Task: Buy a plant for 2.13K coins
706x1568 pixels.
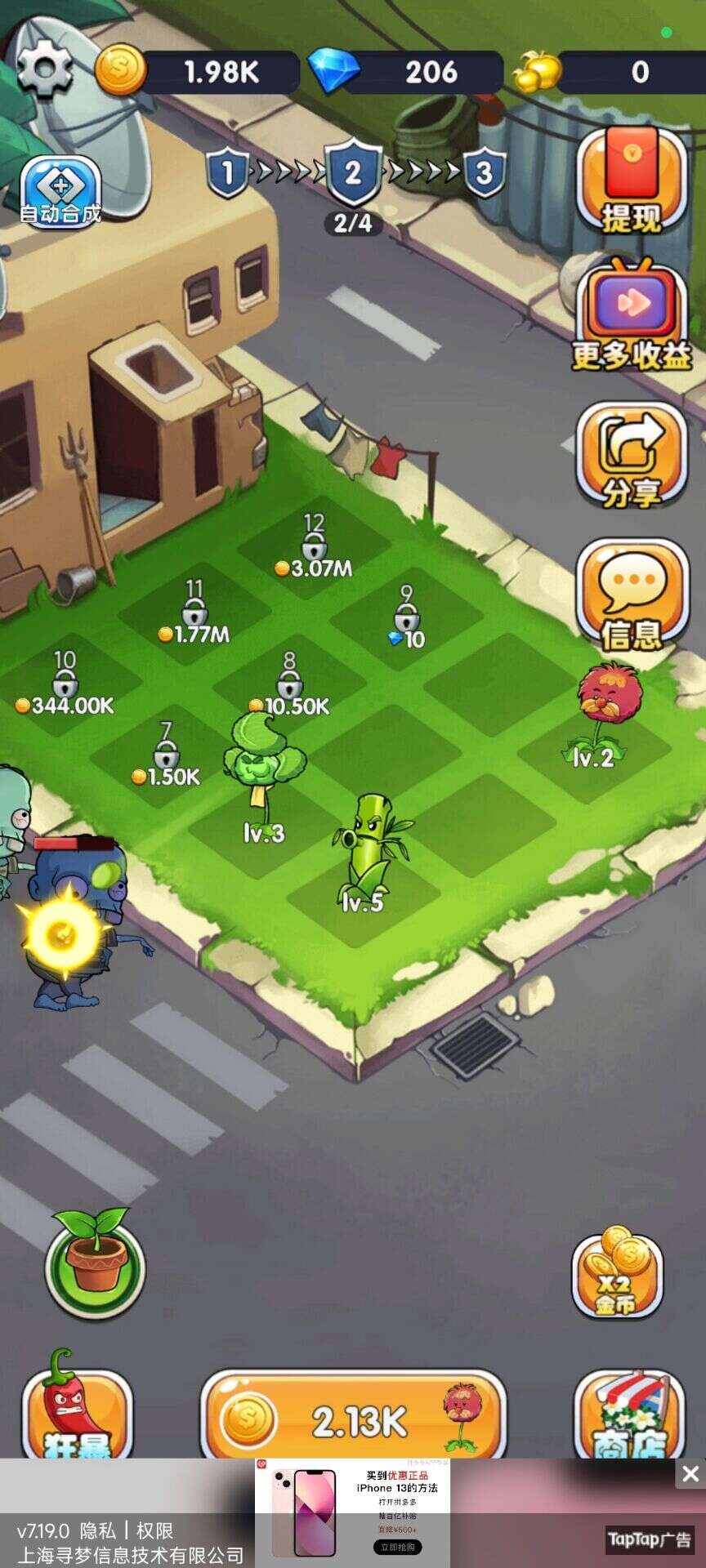Action: (353, 1421)
